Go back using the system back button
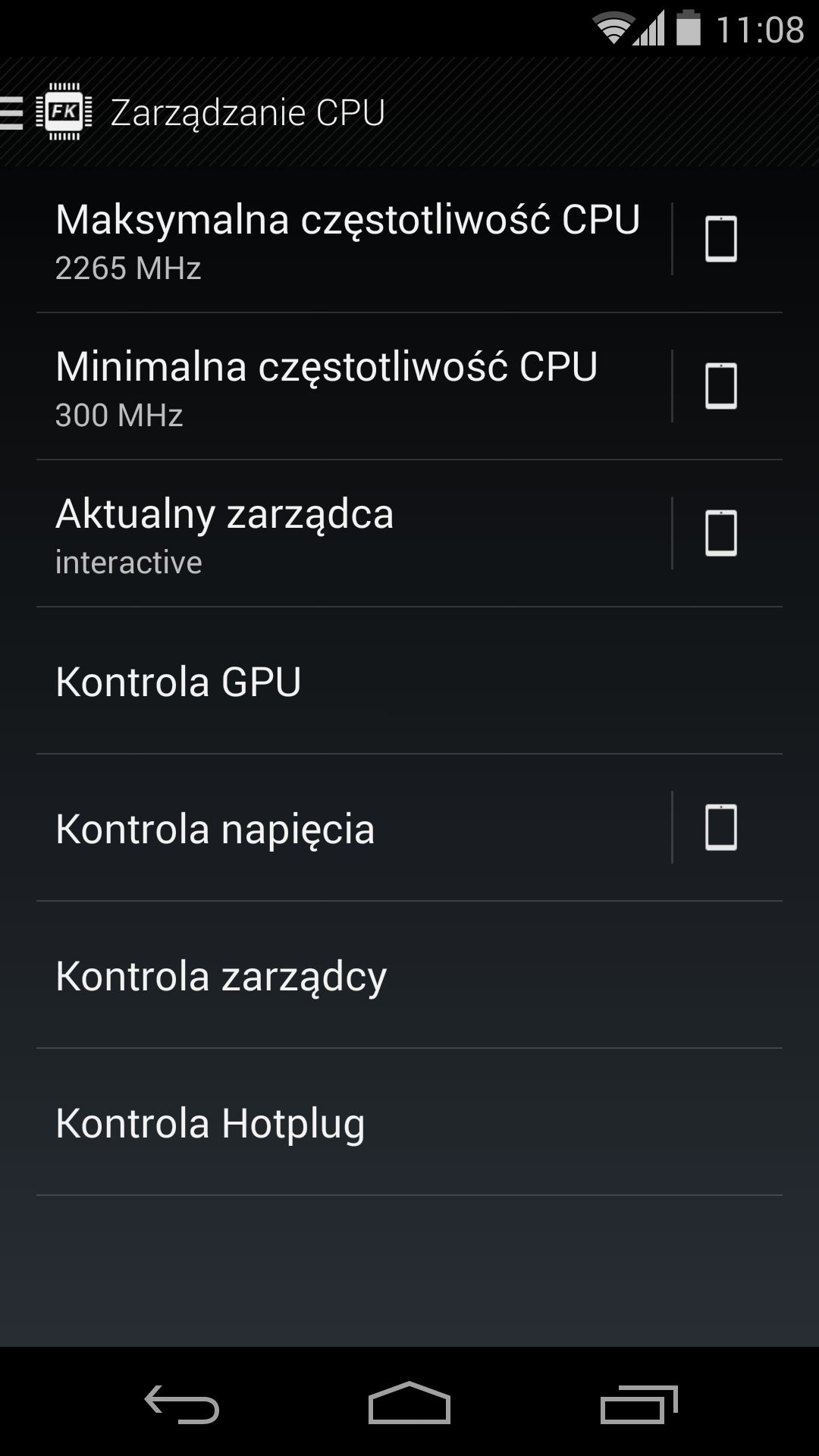Image resolution: width=819 pixels, height=1456 pixels. click(x=182, y=1404)
